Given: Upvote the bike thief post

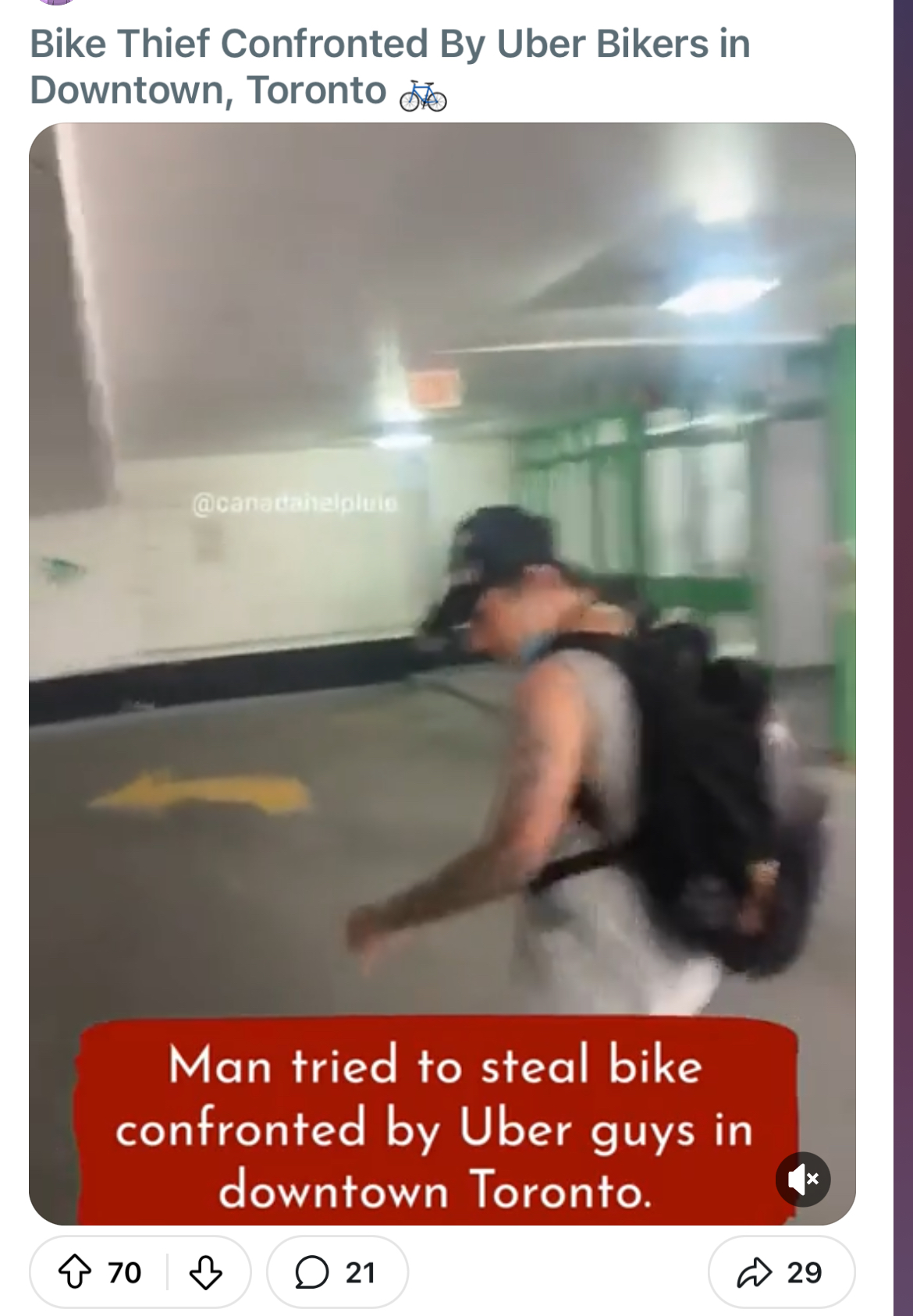Looking at the screenshot, I should pyautogui.click(x=75, y=1272).
